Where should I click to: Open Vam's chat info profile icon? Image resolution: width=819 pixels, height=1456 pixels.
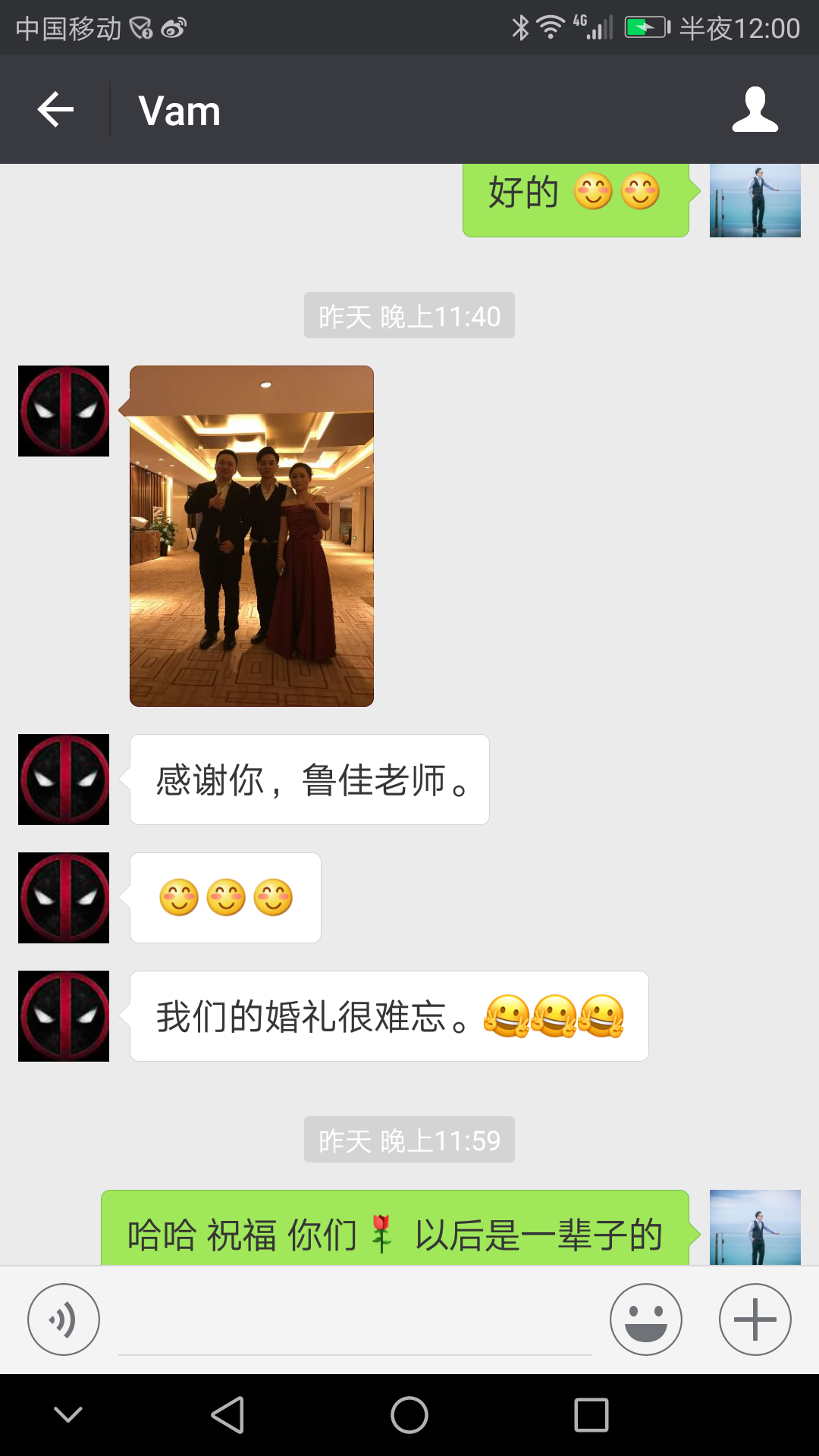pyautogui.click(x=755, y=110)
